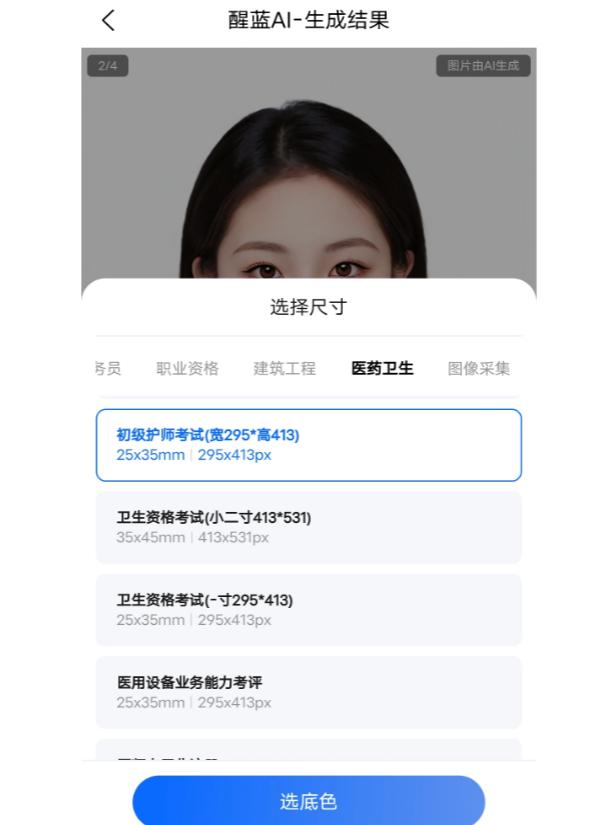Select 初级护师考试 size option
Screen dimensions: 609x825
pyautogui.click(x=308, y=445)
